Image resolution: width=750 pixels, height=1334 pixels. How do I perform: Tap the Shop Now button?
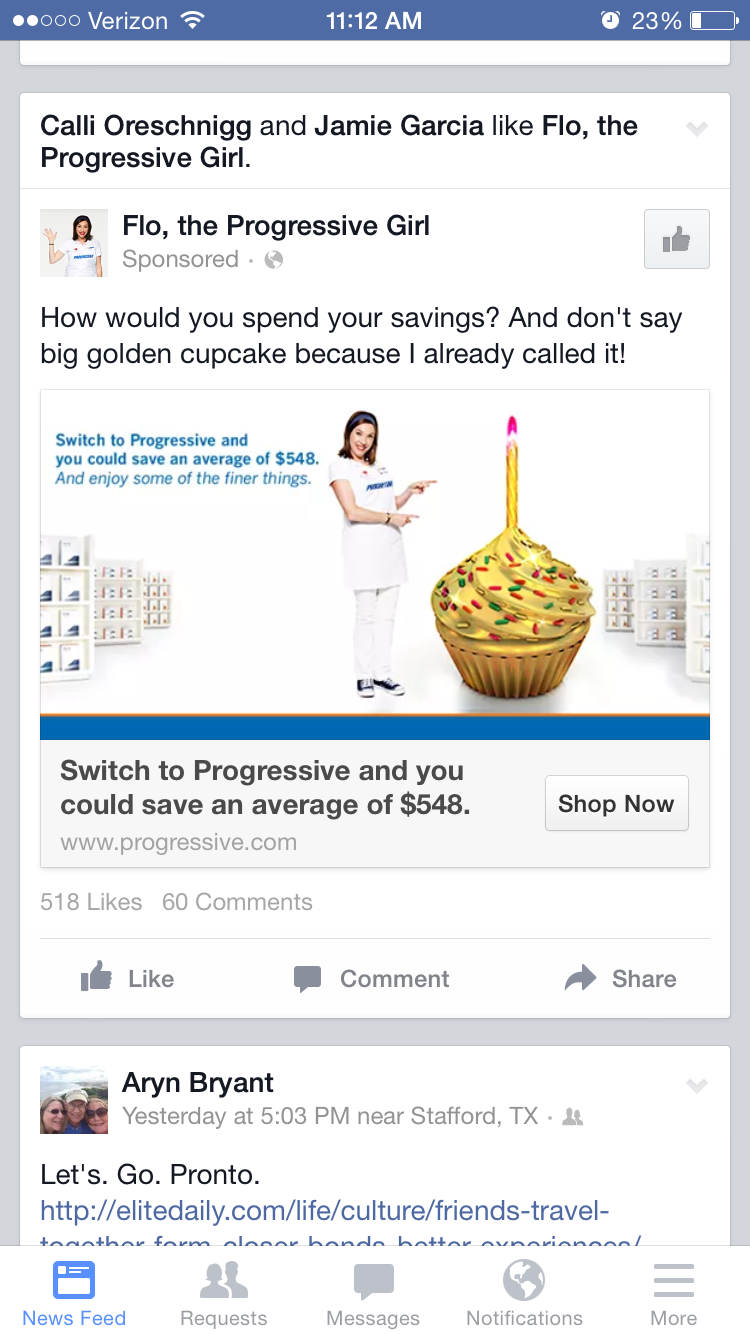pyautogui.click(x=617, y=803)
